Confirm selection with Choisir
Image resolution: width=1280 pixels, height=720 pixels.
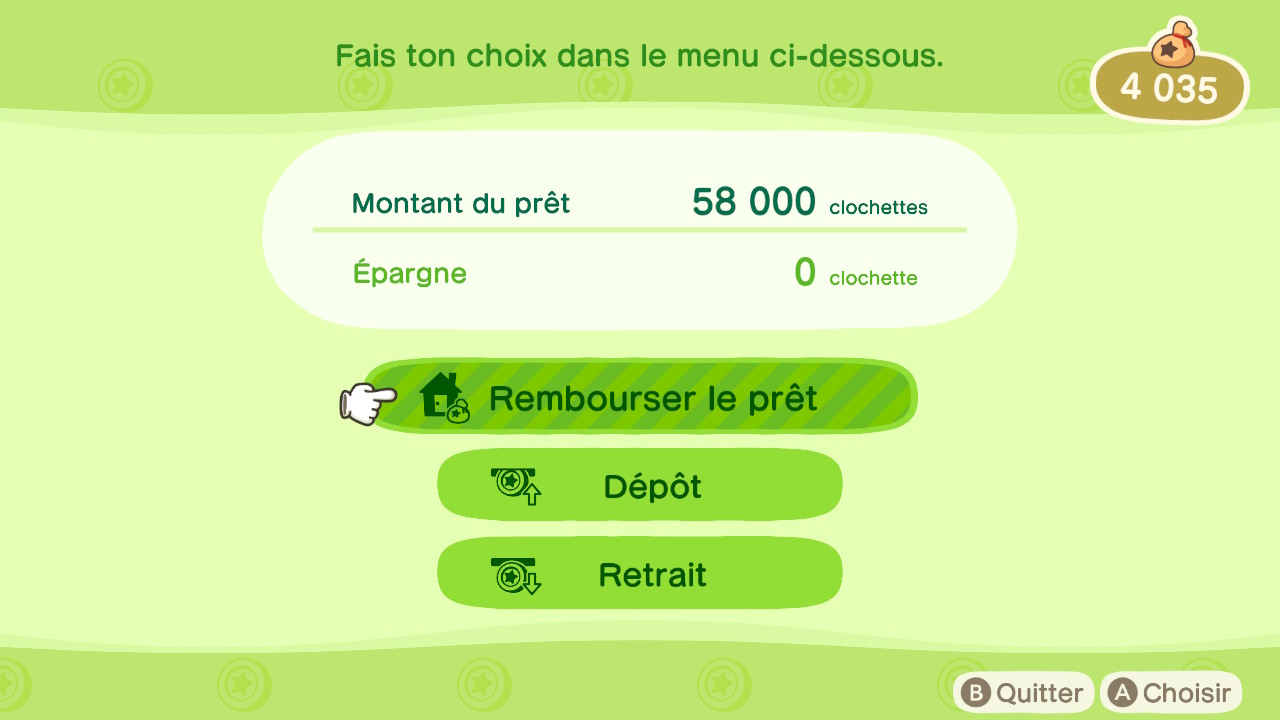click(1171, 693)
